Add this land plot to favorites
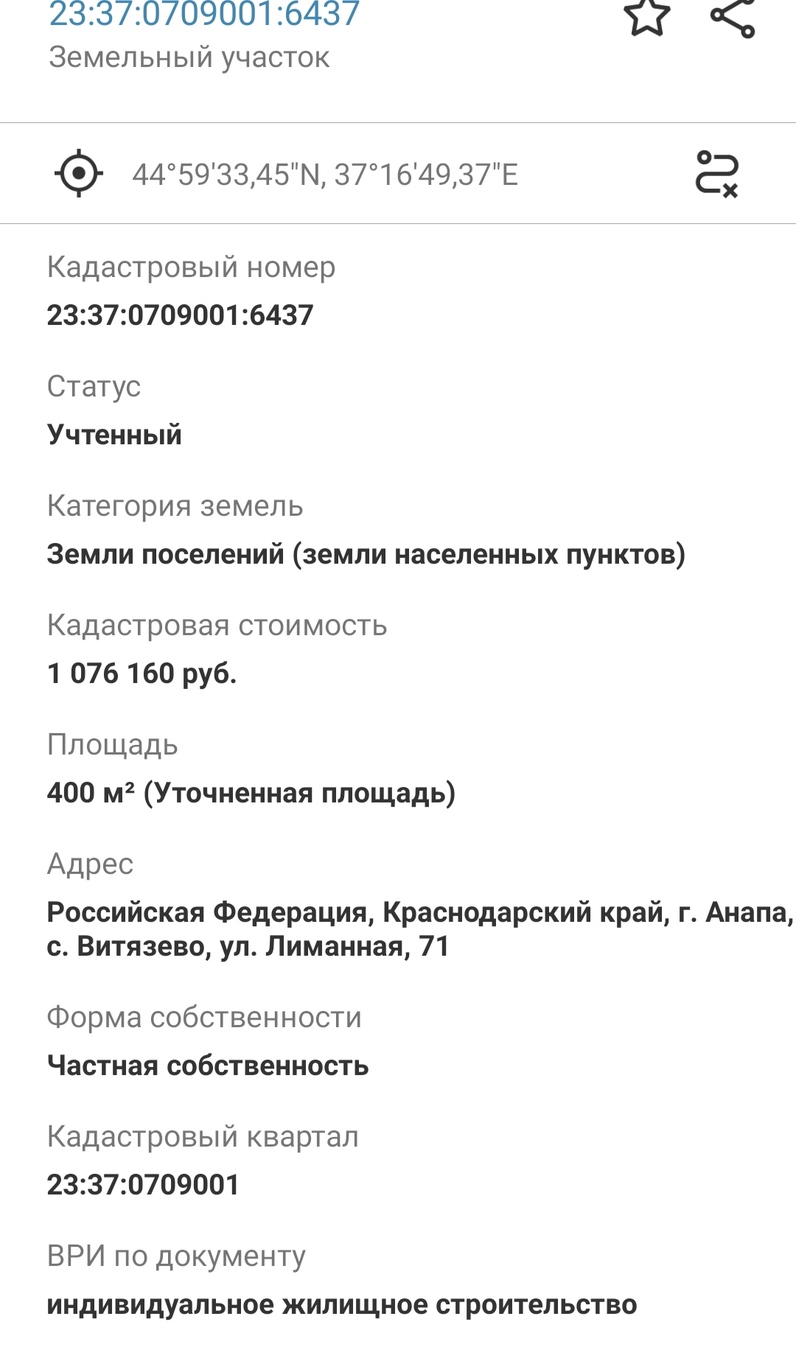The width and height of the screenshot is (796, 1350). pyautogui.click(x=647, y=17)
